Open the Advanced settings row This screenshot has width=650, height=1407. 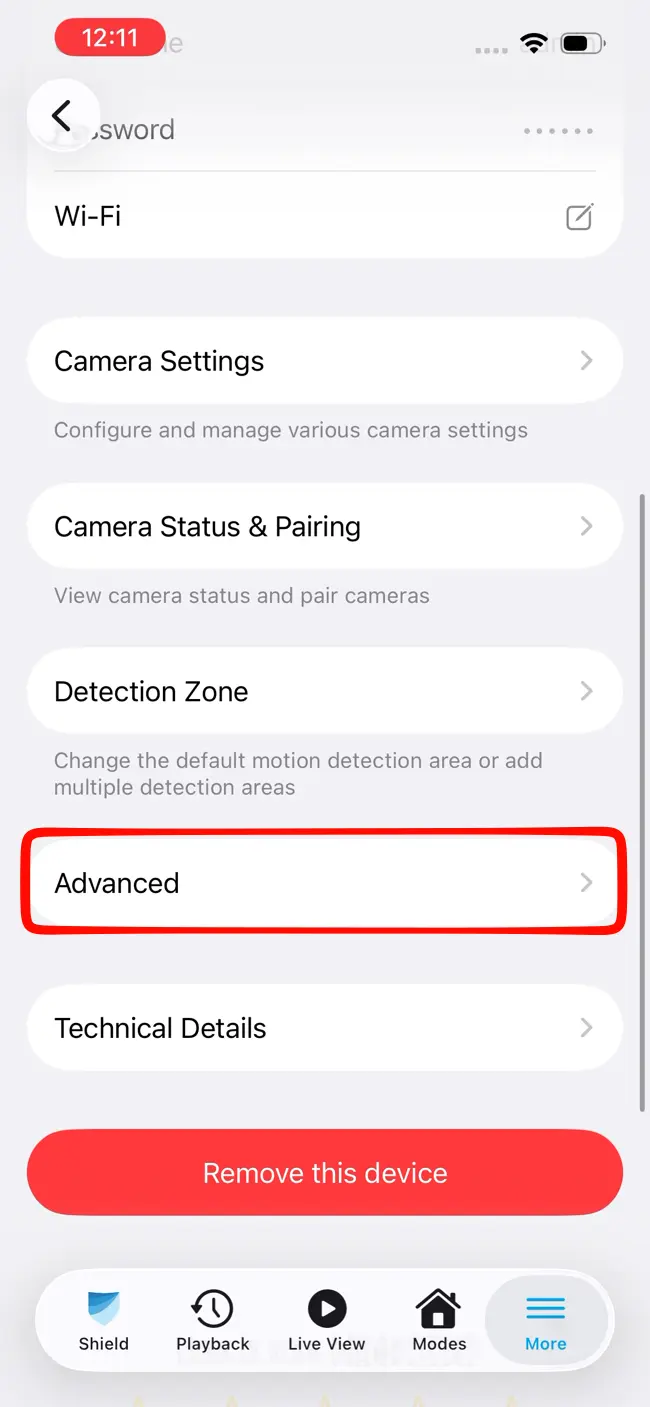(325, 883)
